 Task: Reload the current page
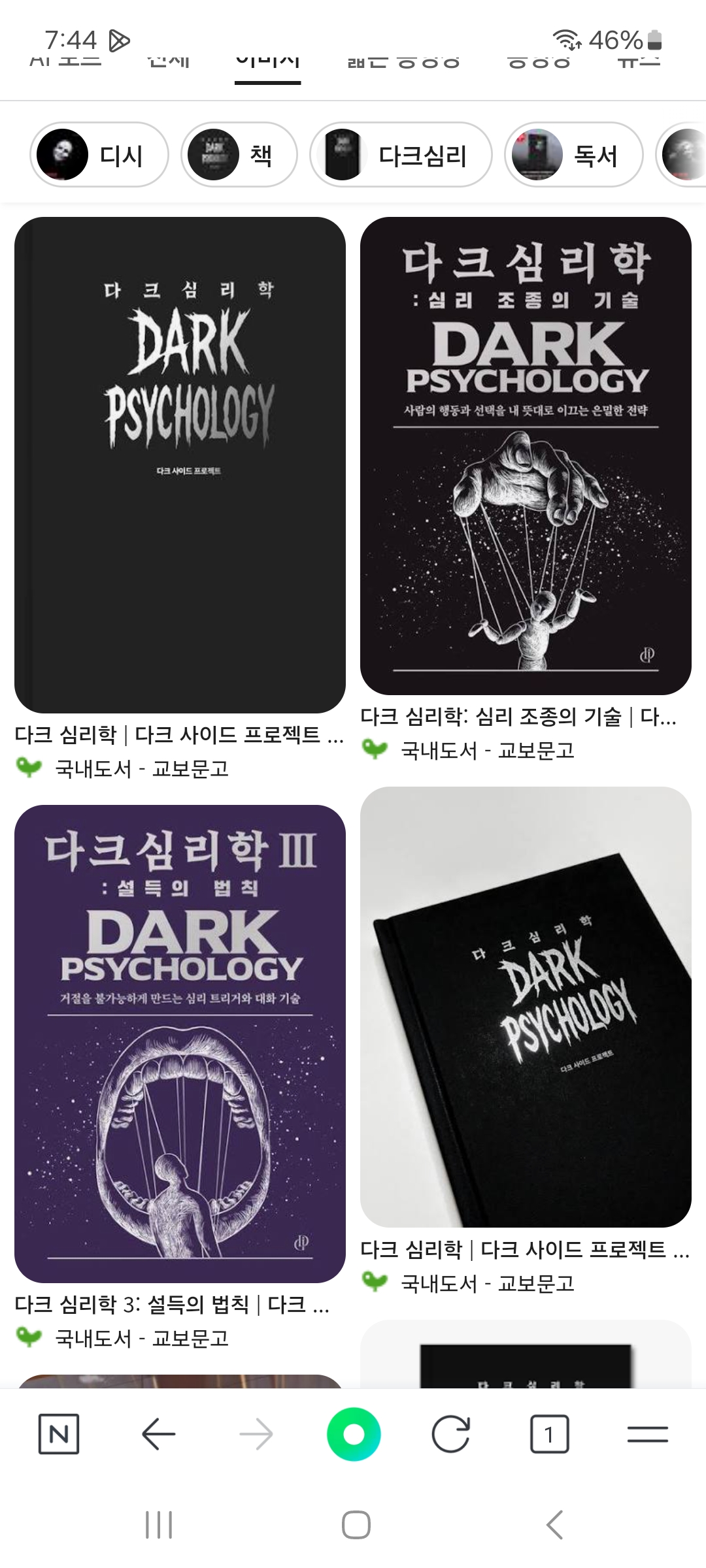(451, 1434)
